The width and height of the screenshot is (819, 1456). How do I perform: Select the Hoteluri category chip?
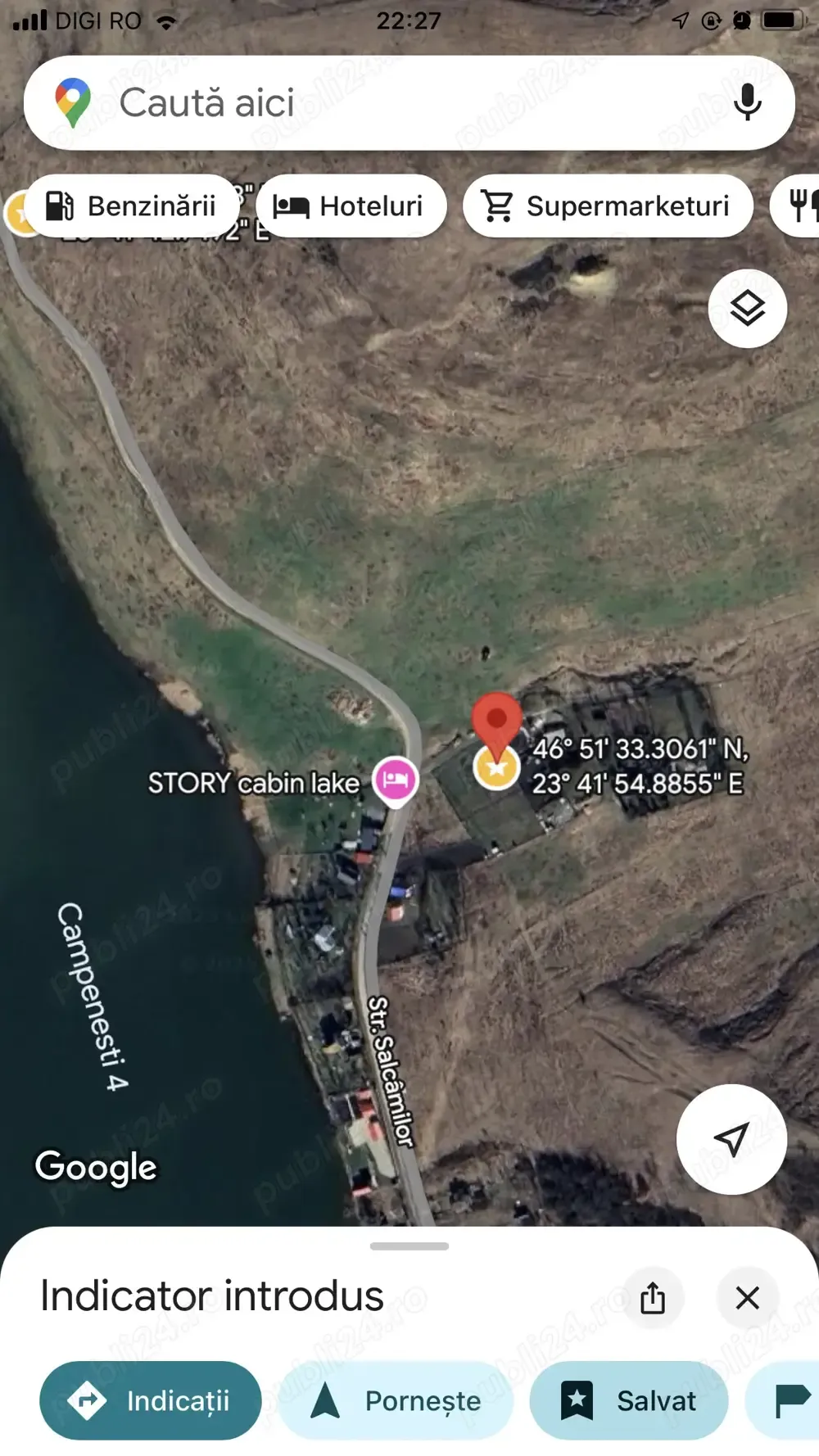[x=351, y=206]
